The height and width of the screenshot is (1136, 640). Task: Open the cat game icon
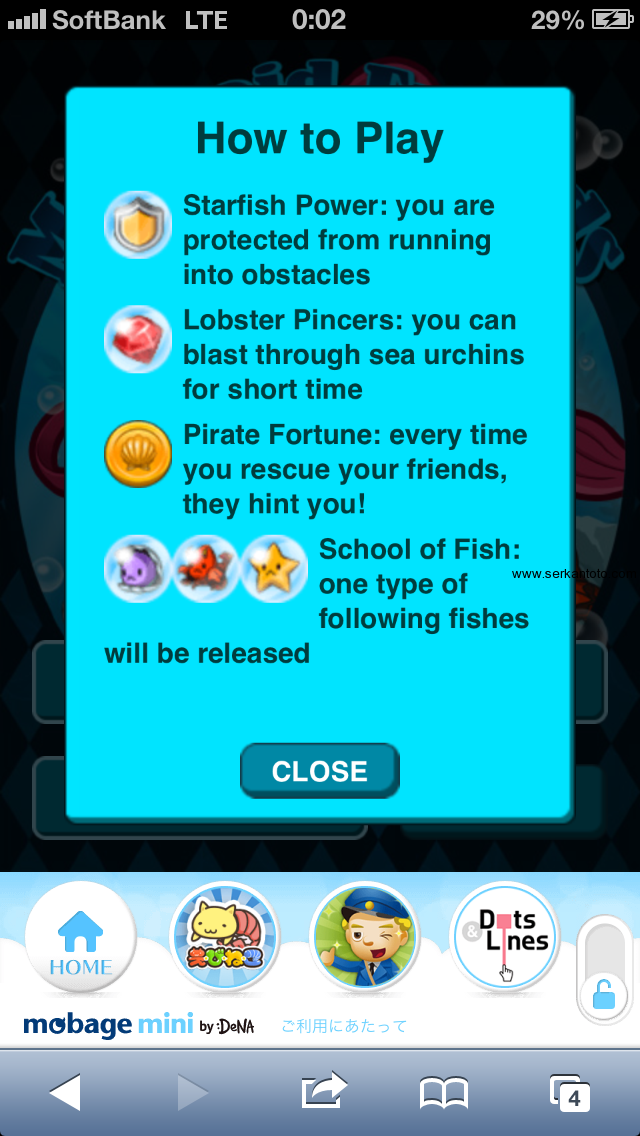[x=224, y=937]
